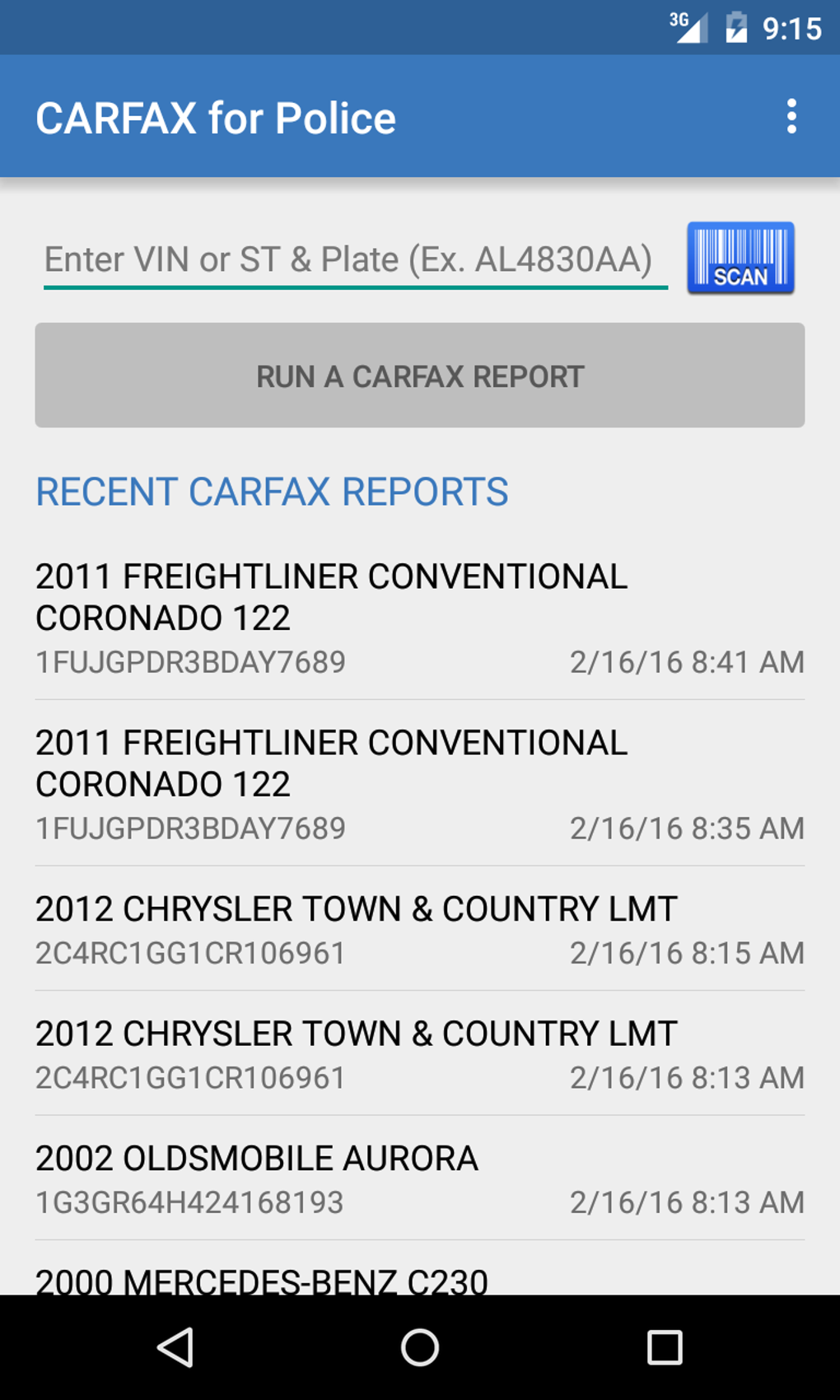The width and height of the screenshot is (840, 1400).
Task: Open the Chrysler report from 8:15 AM
Action: [420, 930]
